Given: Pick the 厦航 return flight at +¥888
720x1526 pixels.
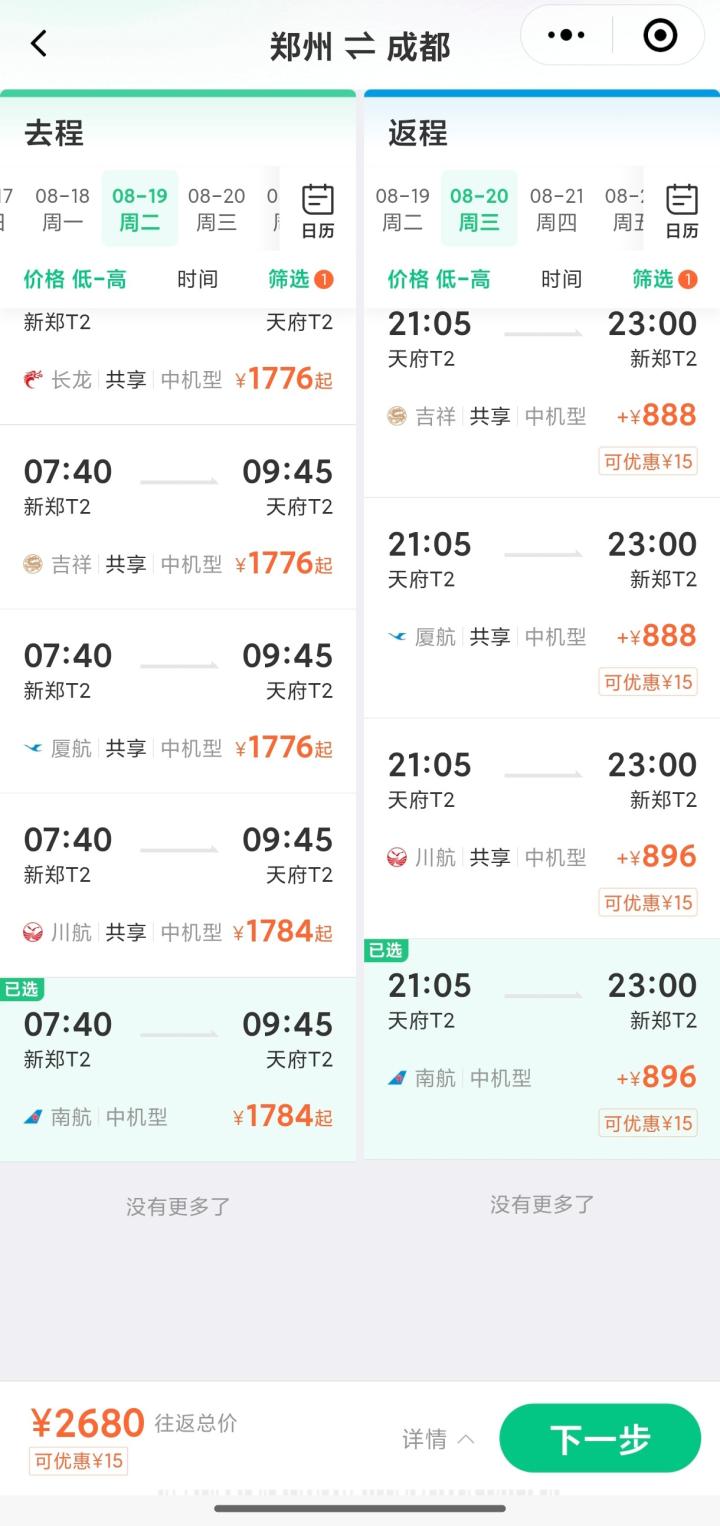Looking at the screenshot, I should pyautogui.click(x=542, y=608).
